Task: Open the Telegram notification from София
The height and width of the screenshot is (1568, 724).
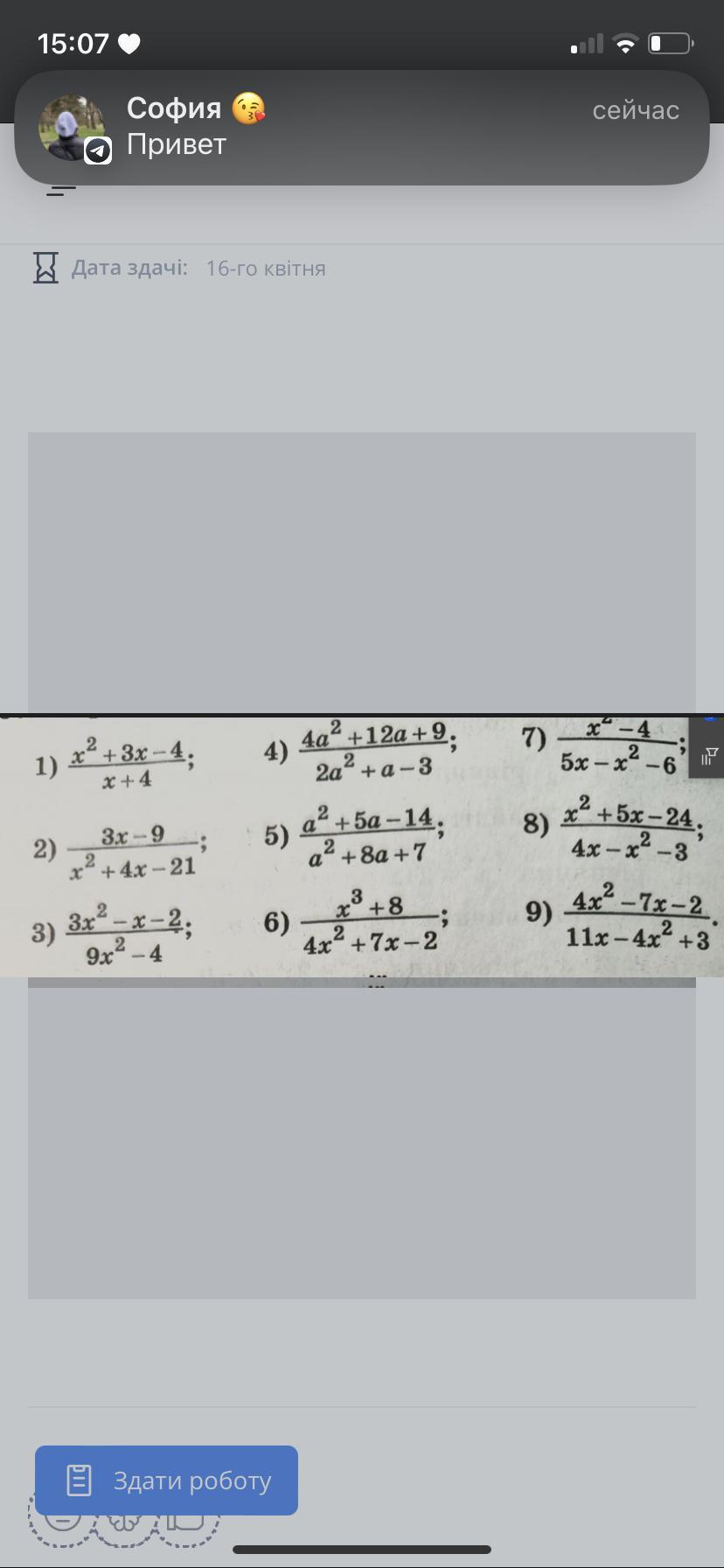Action: (x=361, y=128)
